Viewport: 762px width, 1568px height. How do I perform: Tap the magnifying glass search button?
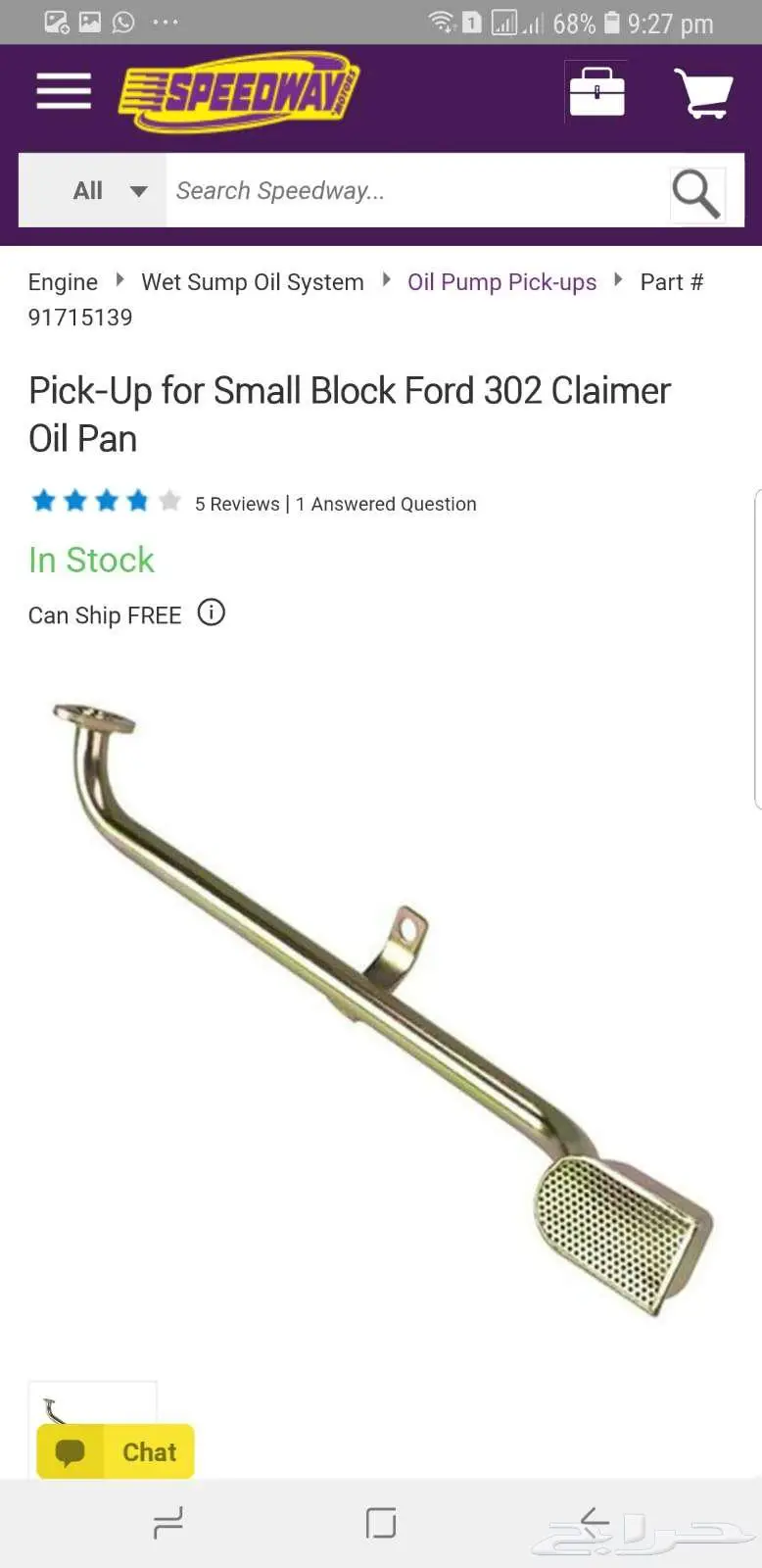(x=696, y=193)
